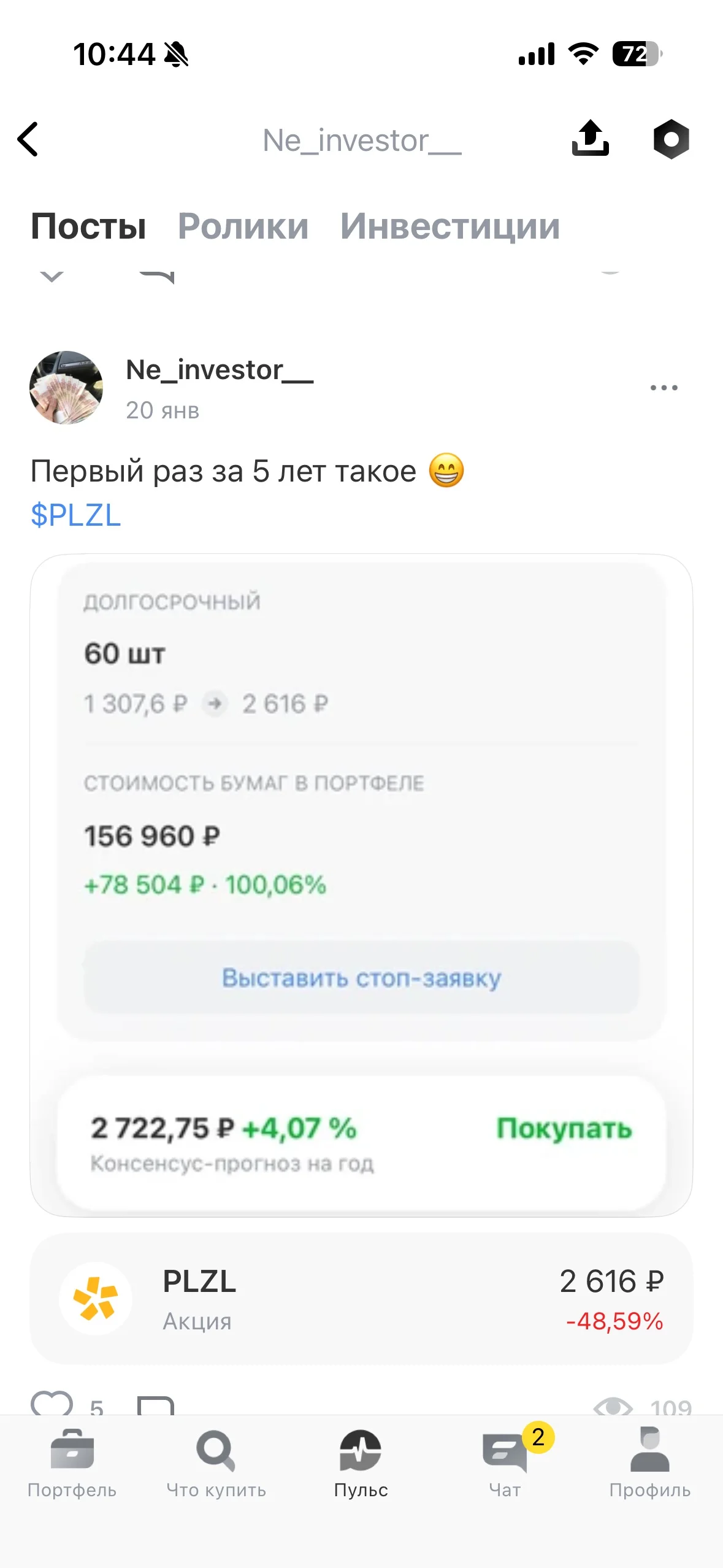The image size is (723, 1568).
Task: Open the $PLZL ticker link
Action: click(x=76, y=515)
